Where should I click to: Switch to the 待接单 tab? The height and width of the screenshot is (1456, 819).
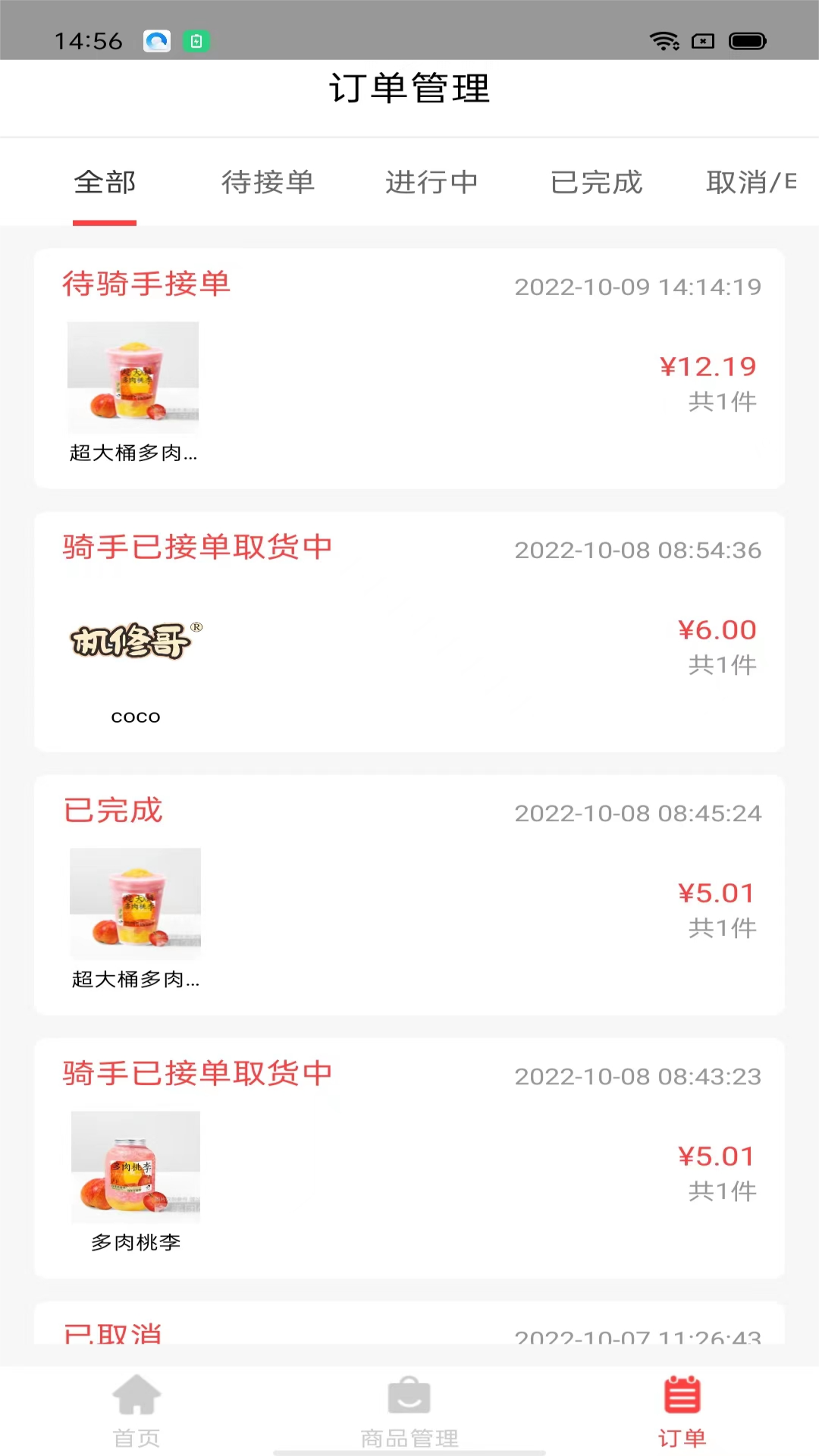[x=268, y=183]
